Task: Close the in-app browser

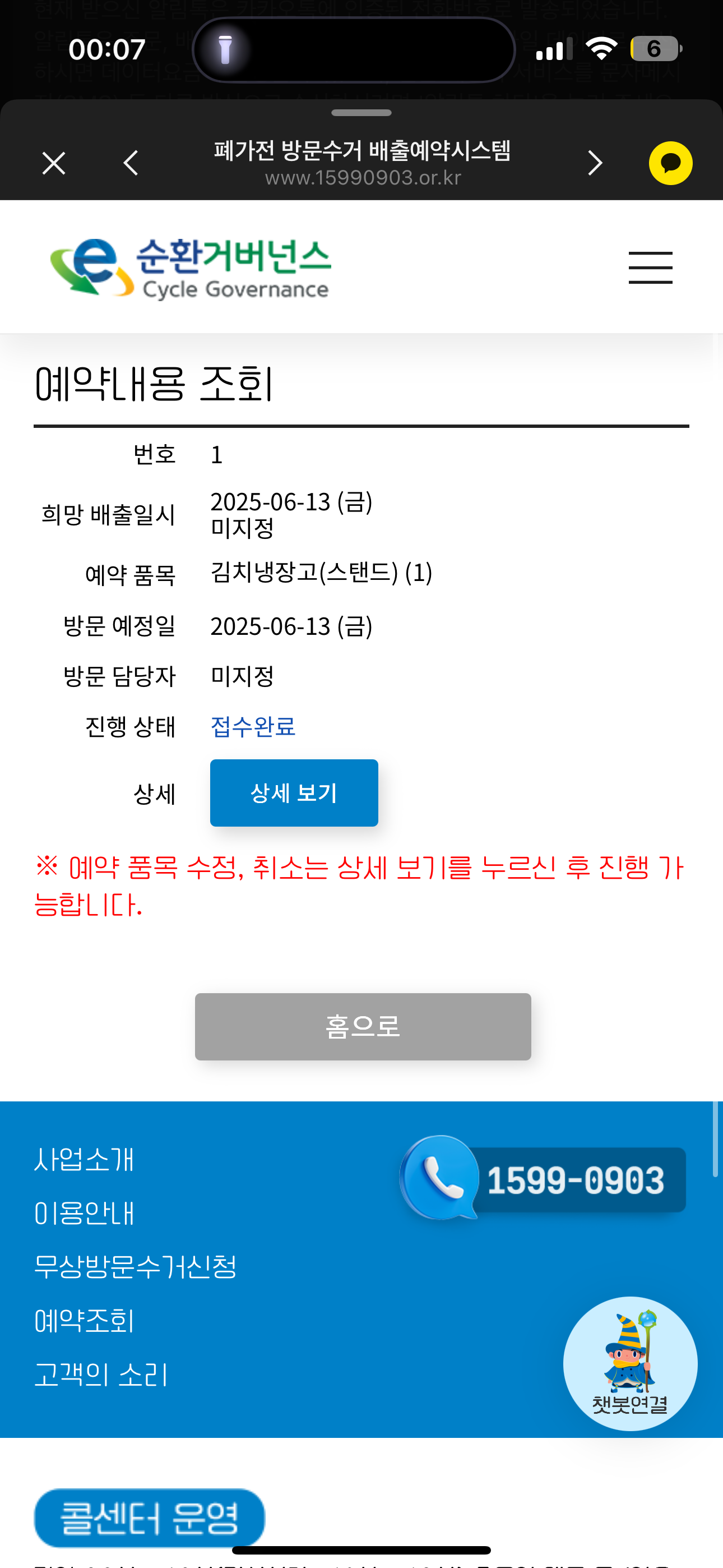Action: click(54, 163)
